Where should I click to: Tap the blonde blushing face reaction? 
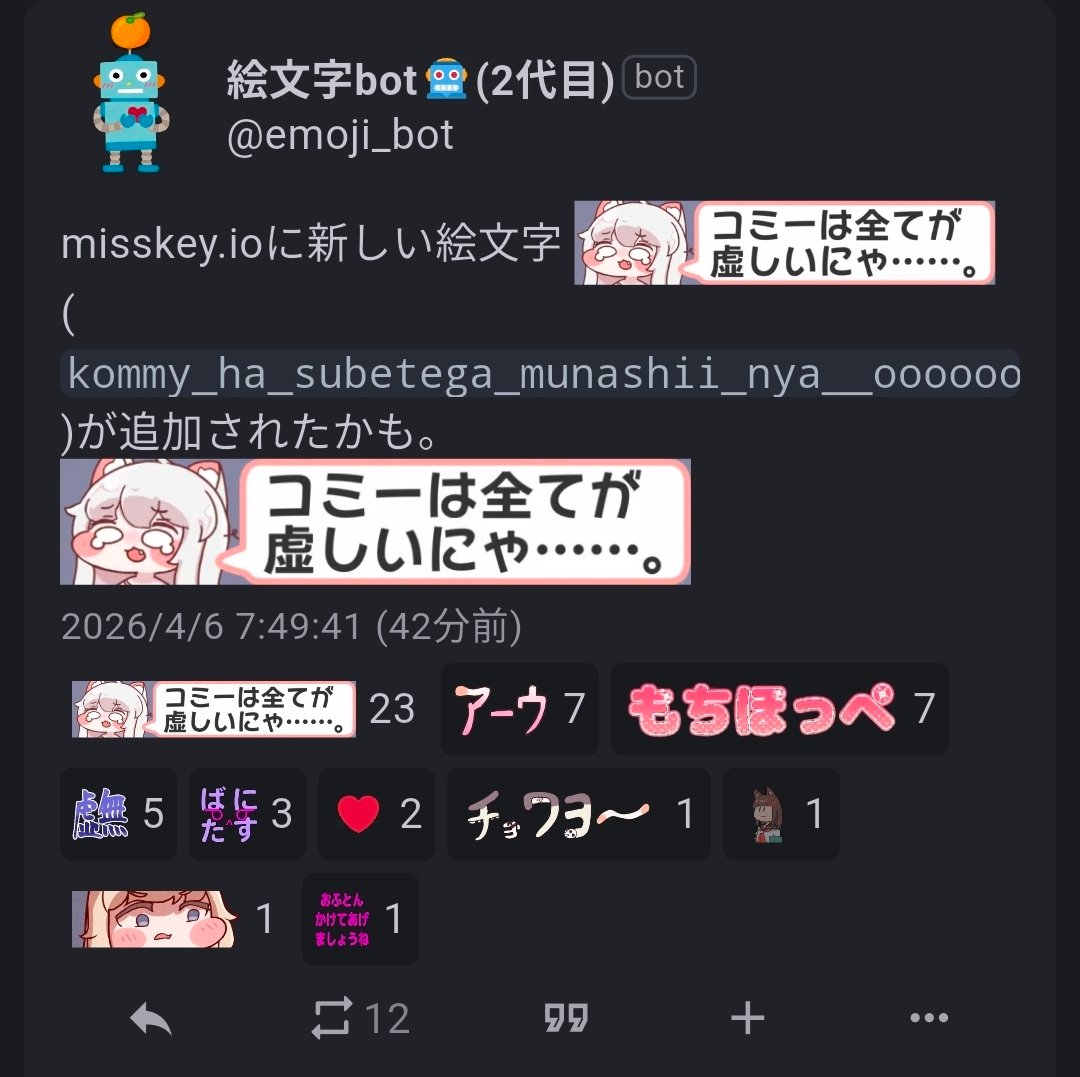[172, 919]
